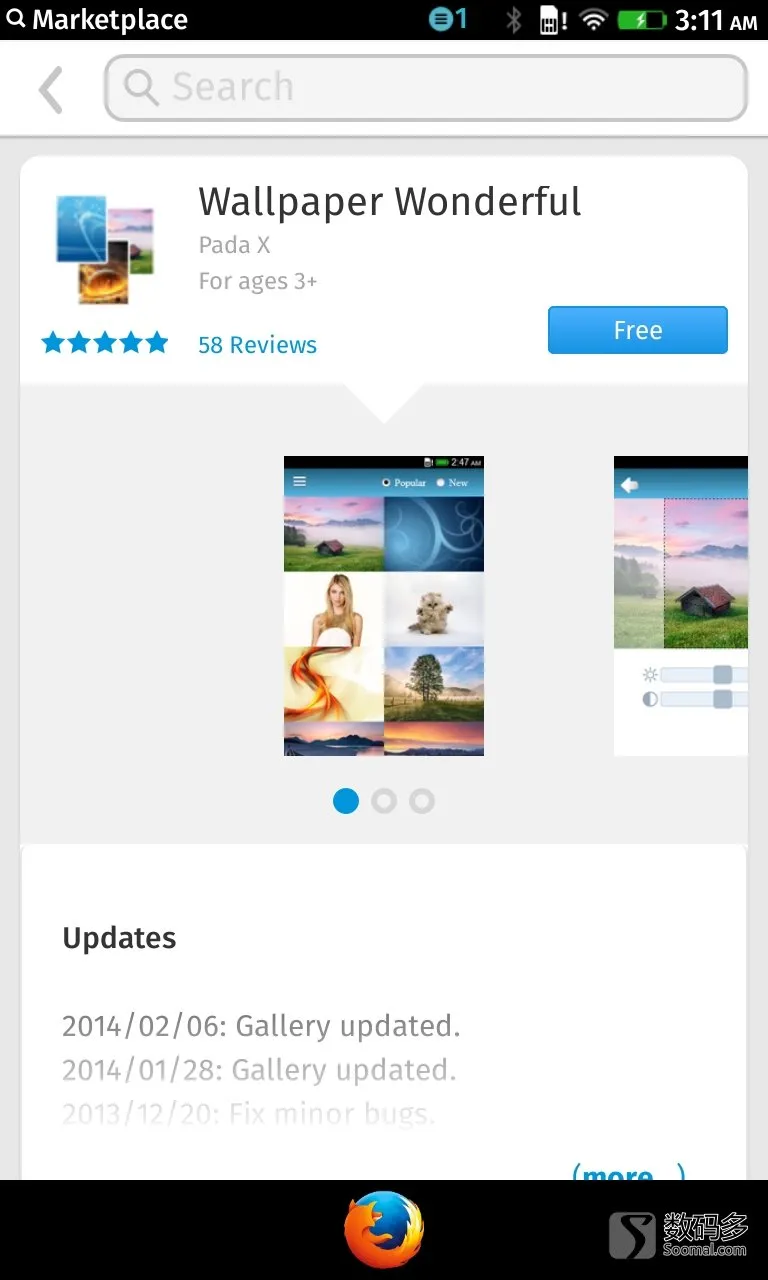Open the Pada X developer name

point(234,245)
